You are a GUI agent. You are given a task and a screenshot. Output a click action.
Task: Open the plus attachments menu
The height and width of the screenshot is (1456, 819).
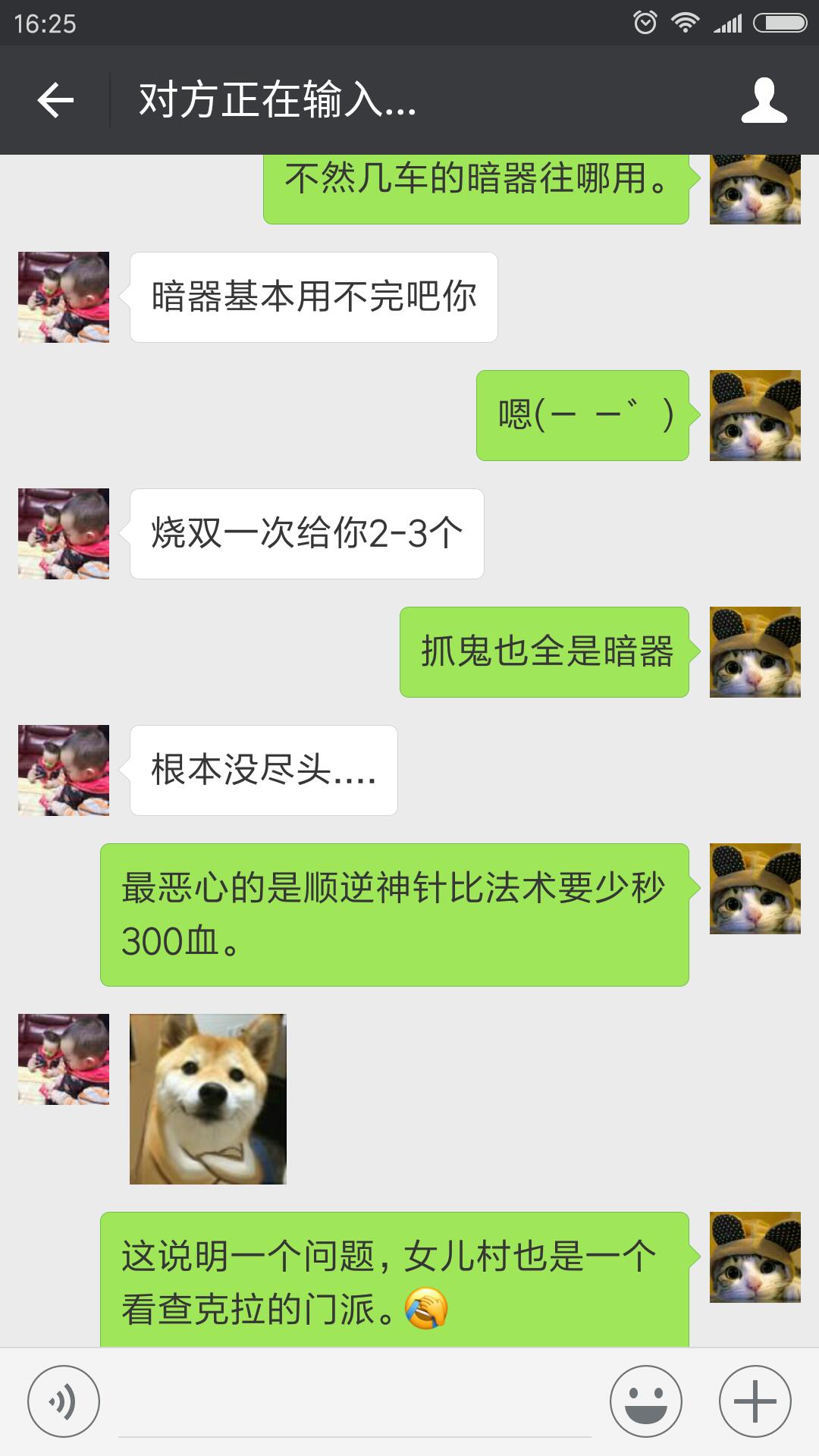755,1402
